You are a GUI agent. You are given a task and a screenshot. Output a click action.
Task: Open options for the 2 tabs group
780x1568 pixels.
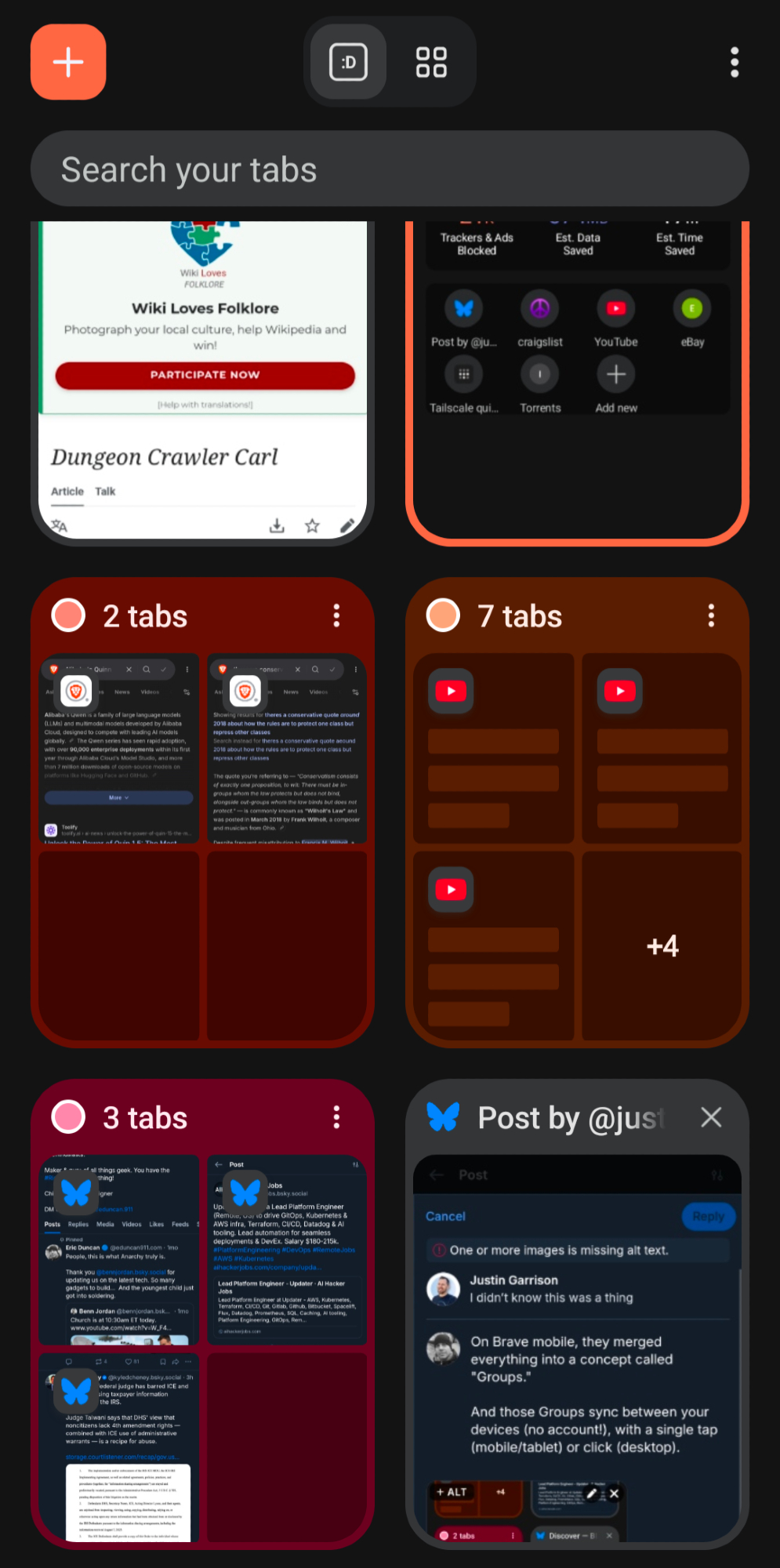click(336, 615)
